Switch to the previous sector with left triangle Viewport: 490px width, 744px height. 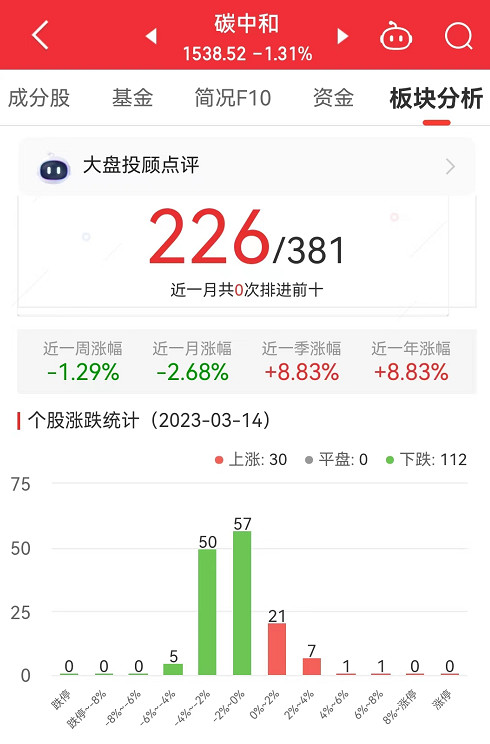click(151, 36)
